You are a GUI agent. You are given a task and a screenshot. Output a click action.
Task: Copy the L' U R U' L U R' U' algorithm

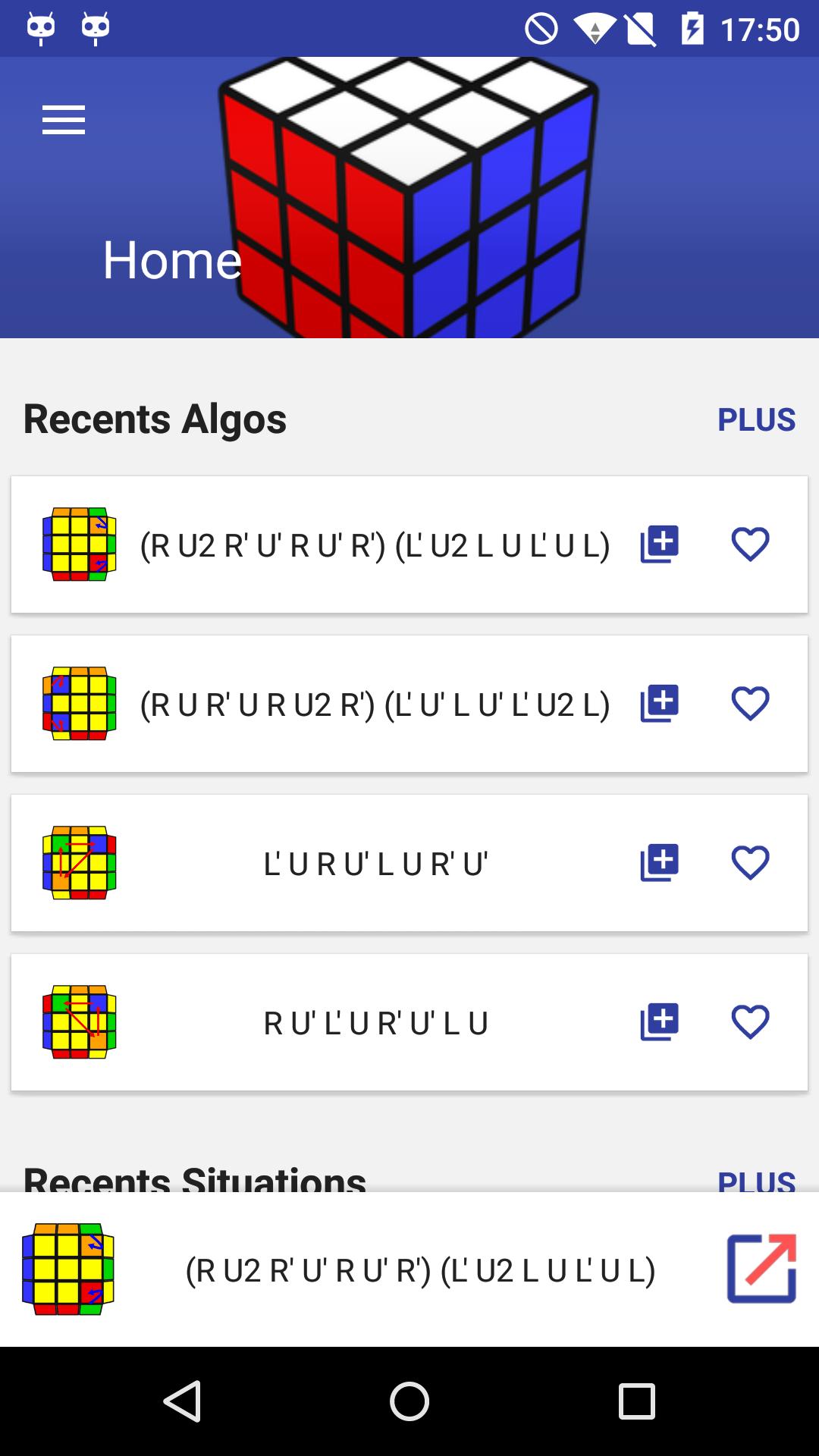[x=658, y=862]
